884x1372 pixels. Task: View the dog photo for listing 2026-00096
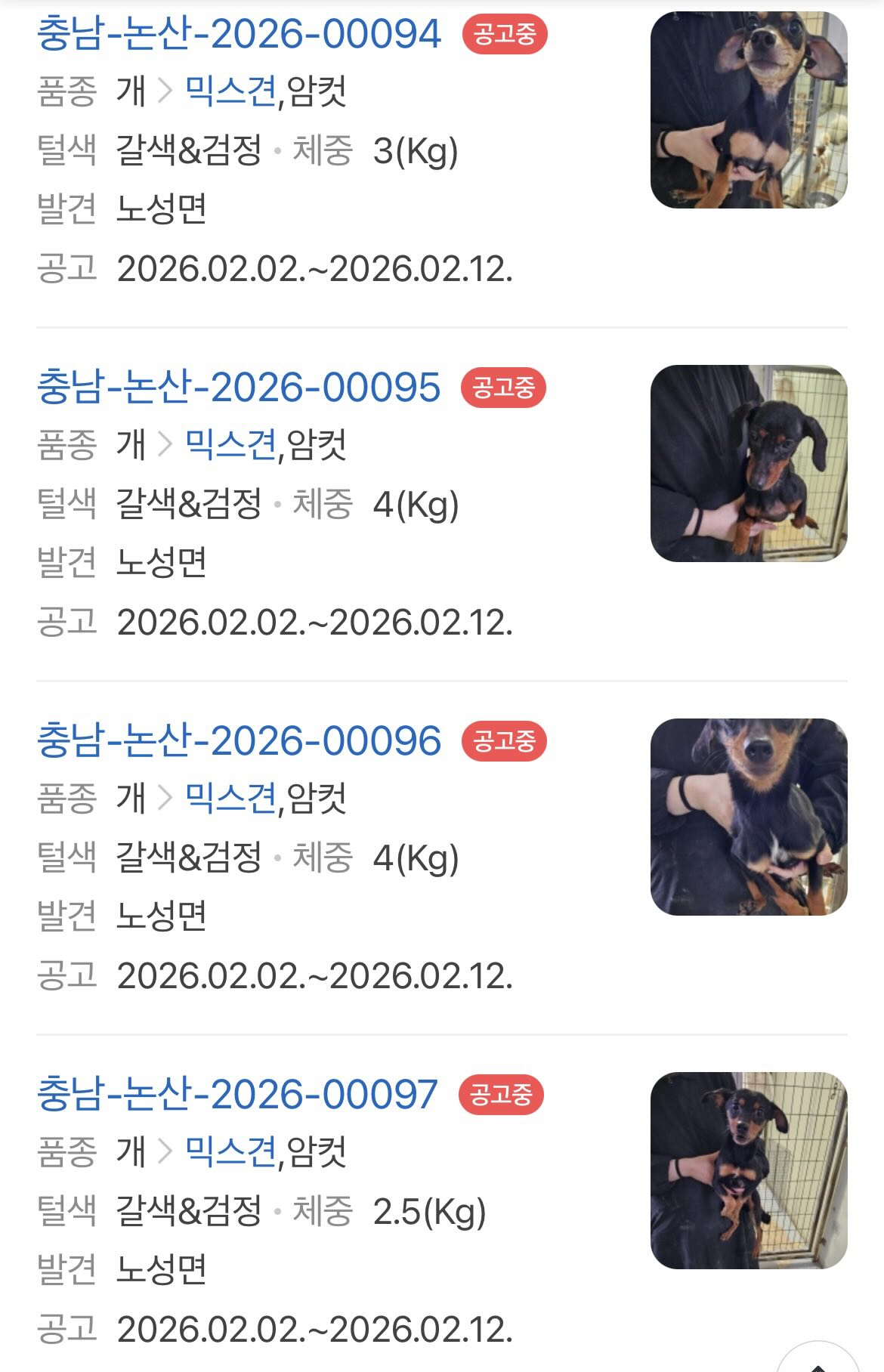click(x=748, y=817)
